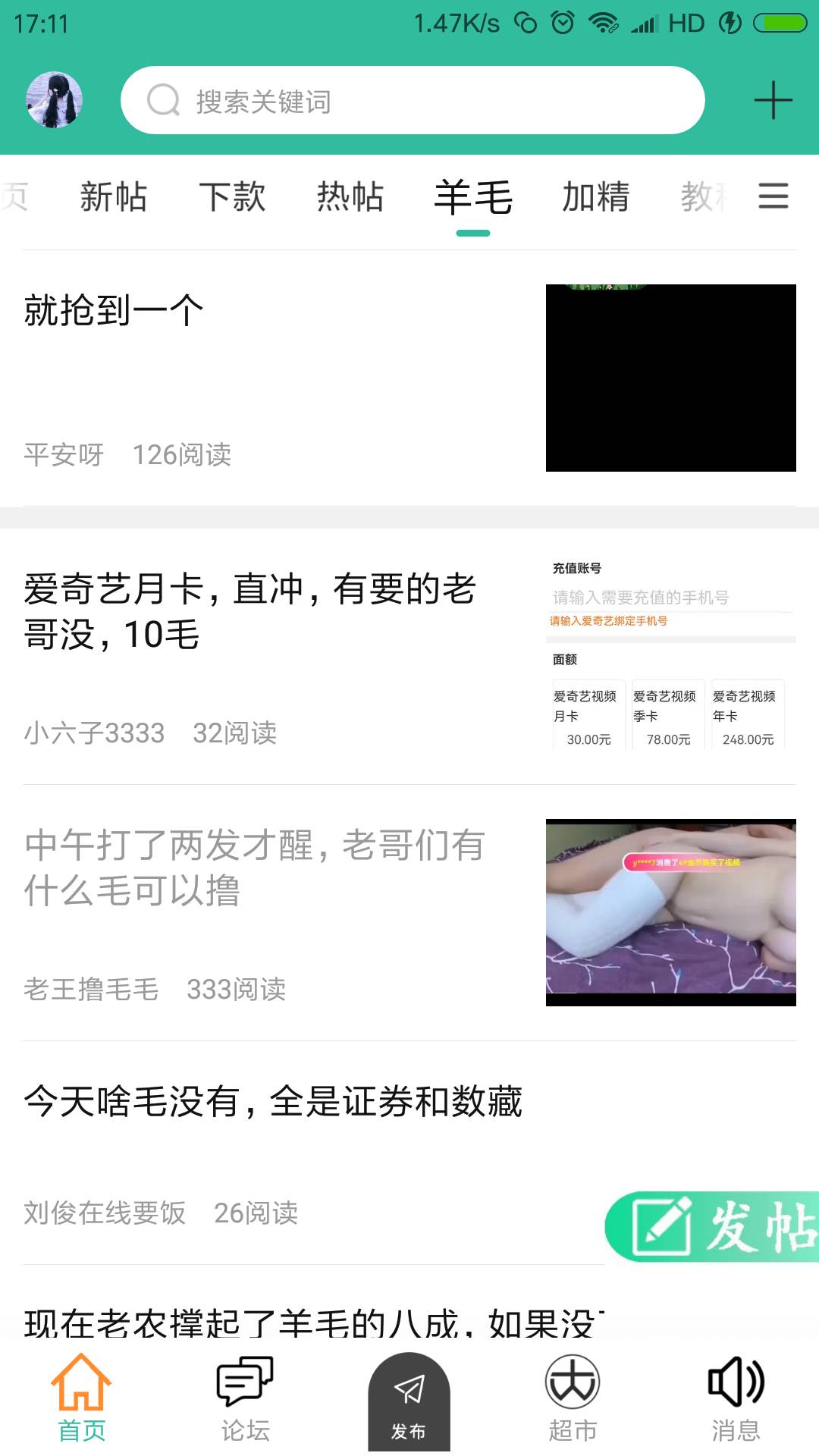Switch to the 新帖 tab
This screenshot has width=819, height=1456.
113,197
